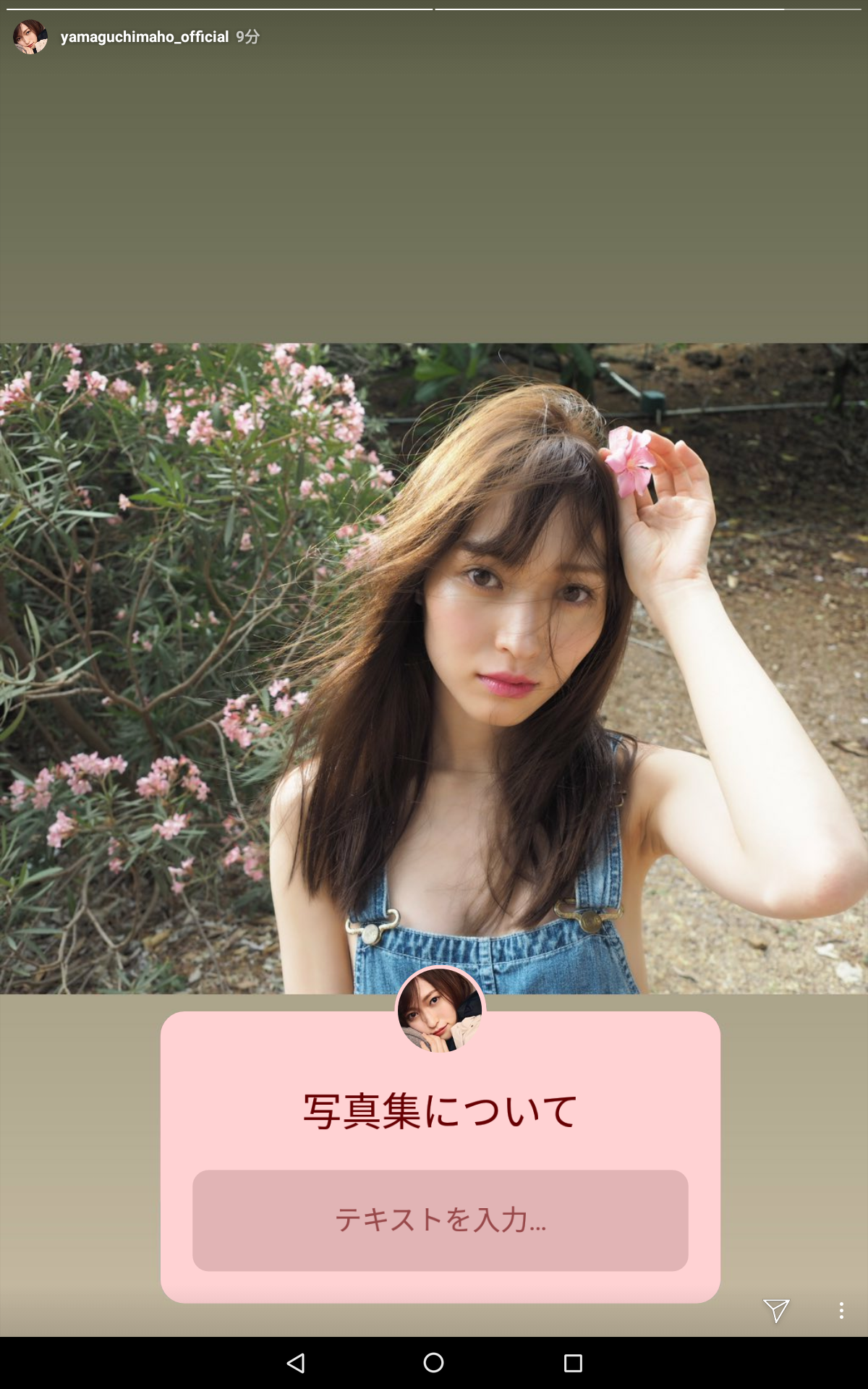
Task: Tap the テキストを入力 answer field
Action: pos(440,1220)
